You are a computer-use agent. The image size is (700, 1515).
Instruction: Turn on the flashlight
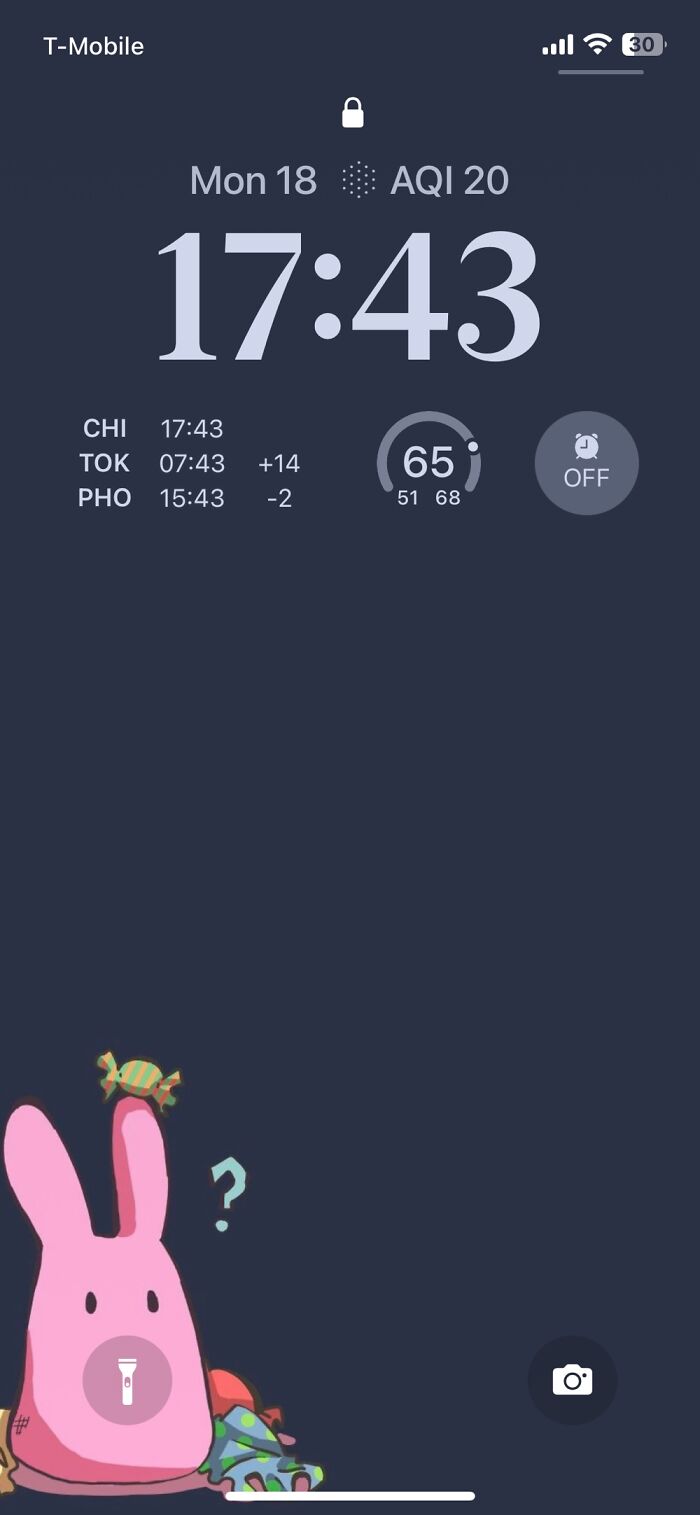coord(127,1380)
